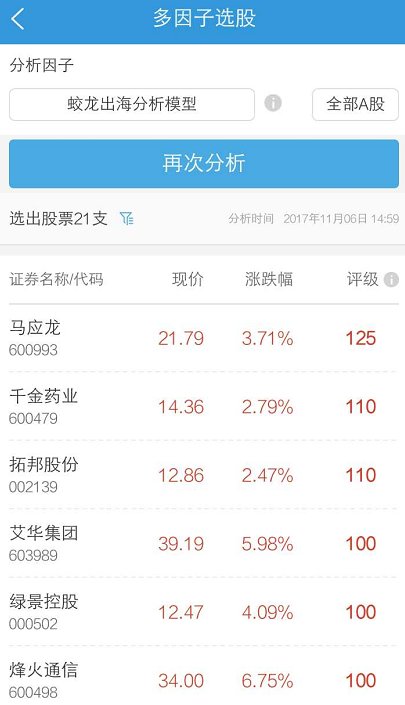Open the 绿景控股 000502 stock row
Image resolution: width=405 pixels, height=705 pixels.
[204, 611]
